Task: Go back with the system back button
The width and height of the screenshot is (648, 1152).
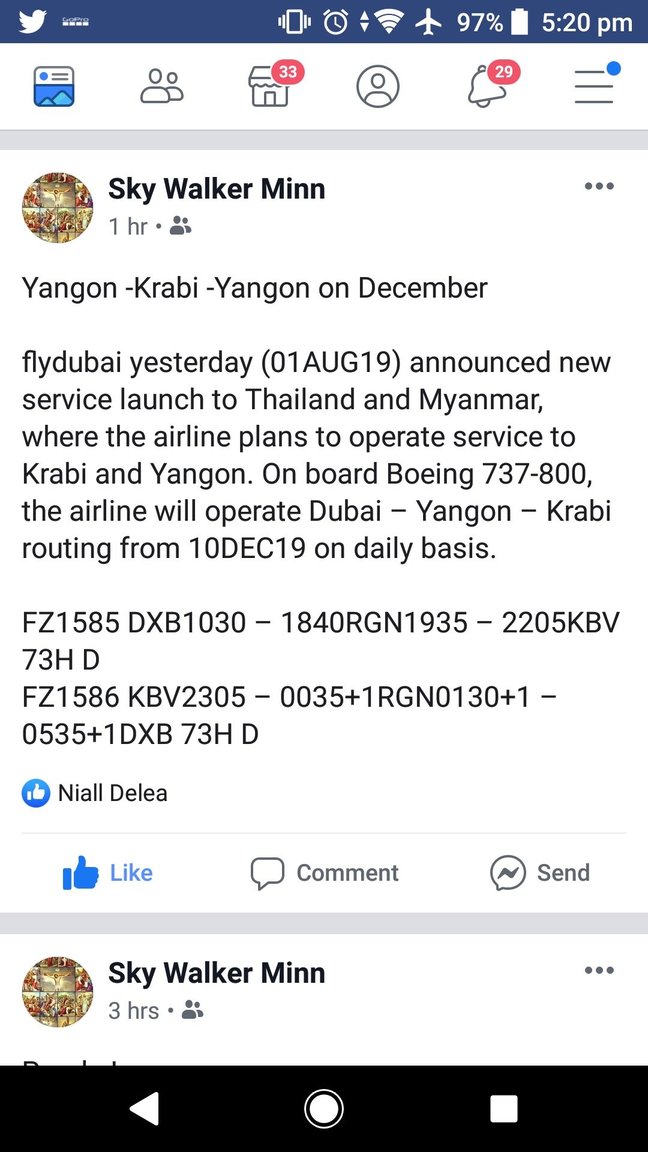Action: click(x=144, y=1108)
